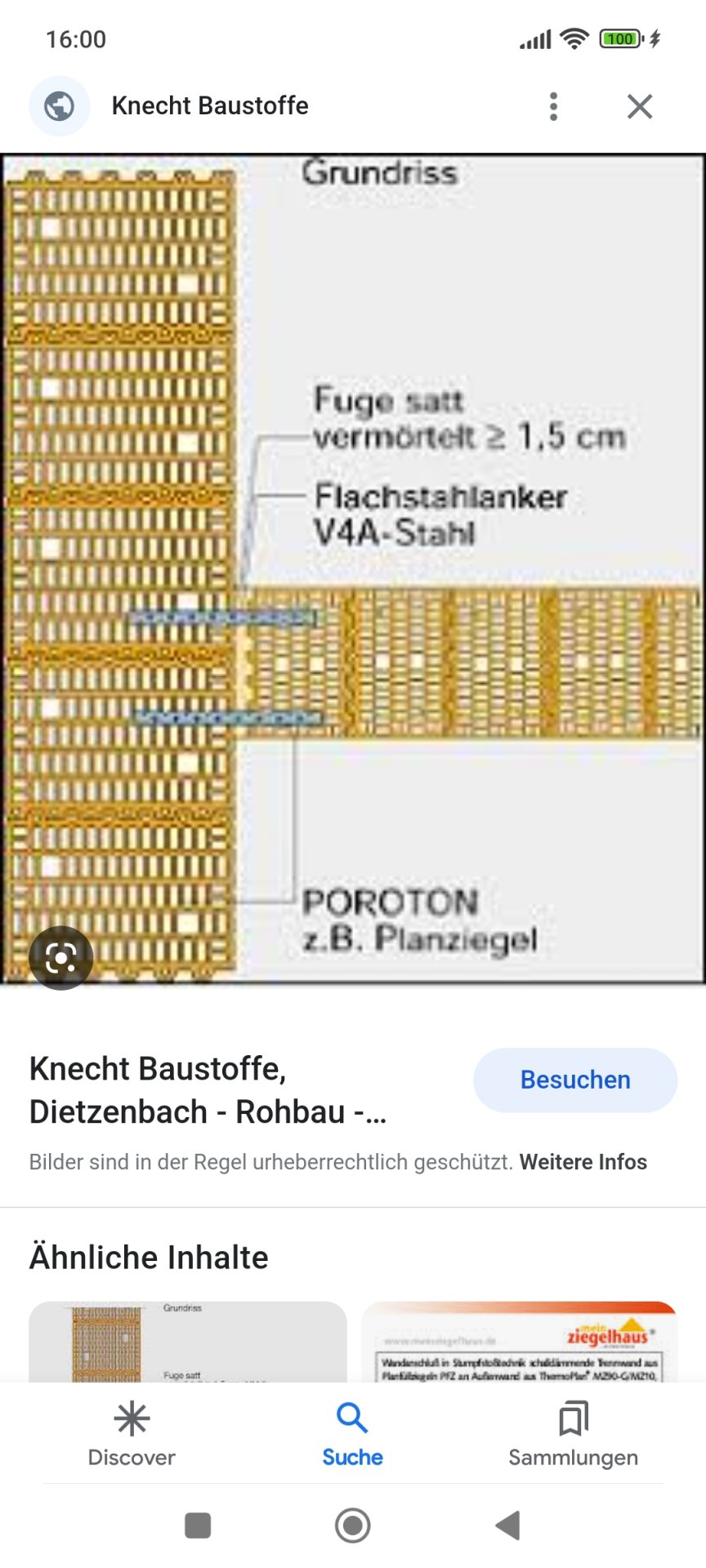This screenshot has width=706, height=1568.
Task: Switch to the Discover tab
Action: tap(132, 1435)
